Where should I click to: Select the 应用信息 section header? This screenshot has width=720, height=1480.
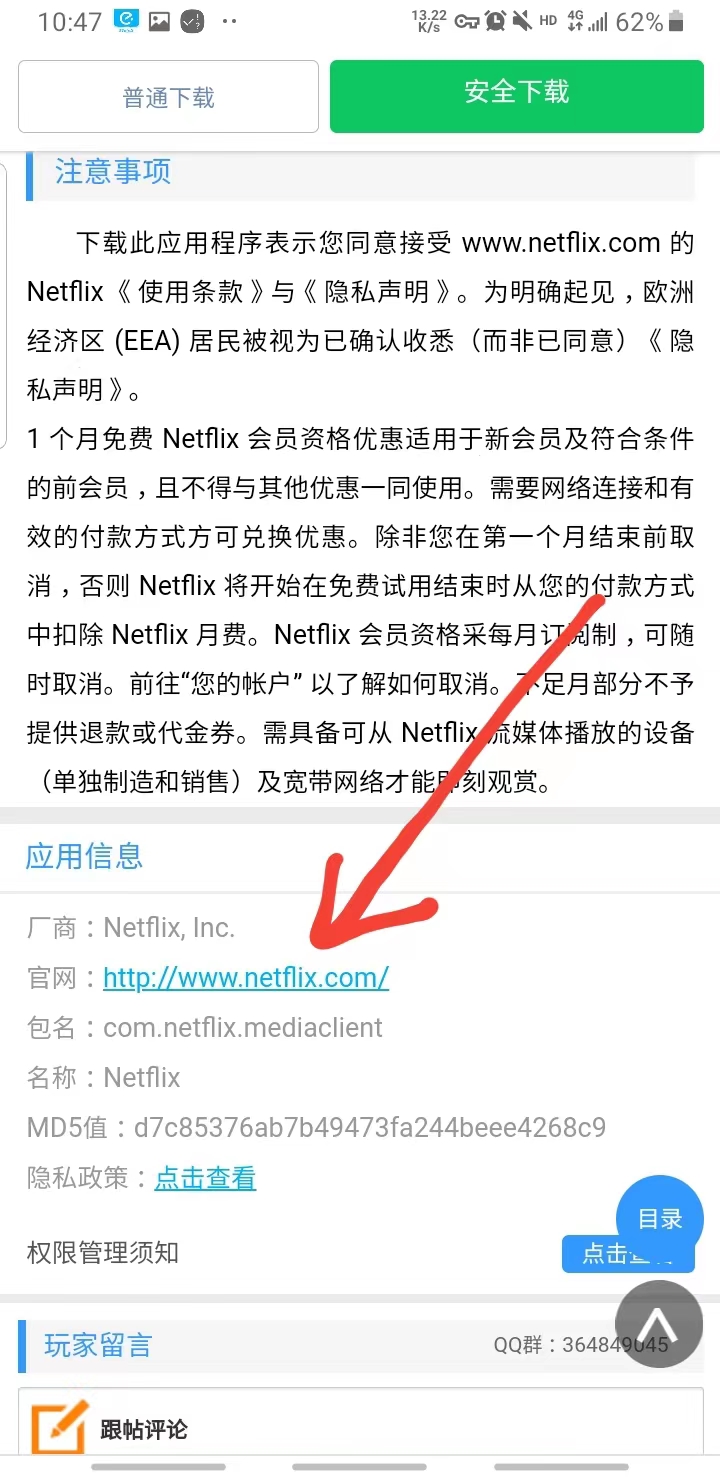click(84, 857)
